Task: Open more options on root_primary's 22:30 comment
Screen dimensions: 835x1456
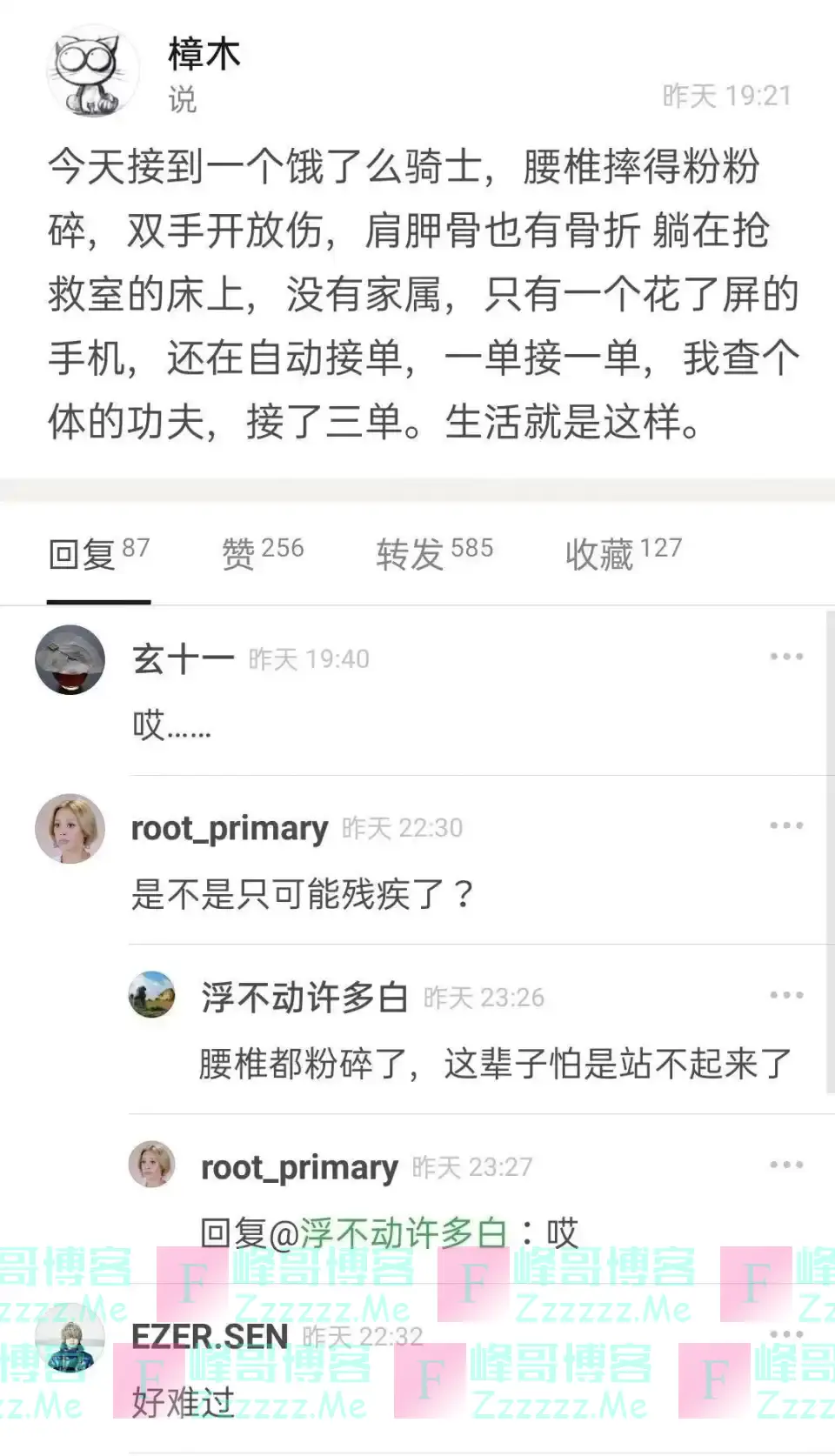Action: coord(785,825)
